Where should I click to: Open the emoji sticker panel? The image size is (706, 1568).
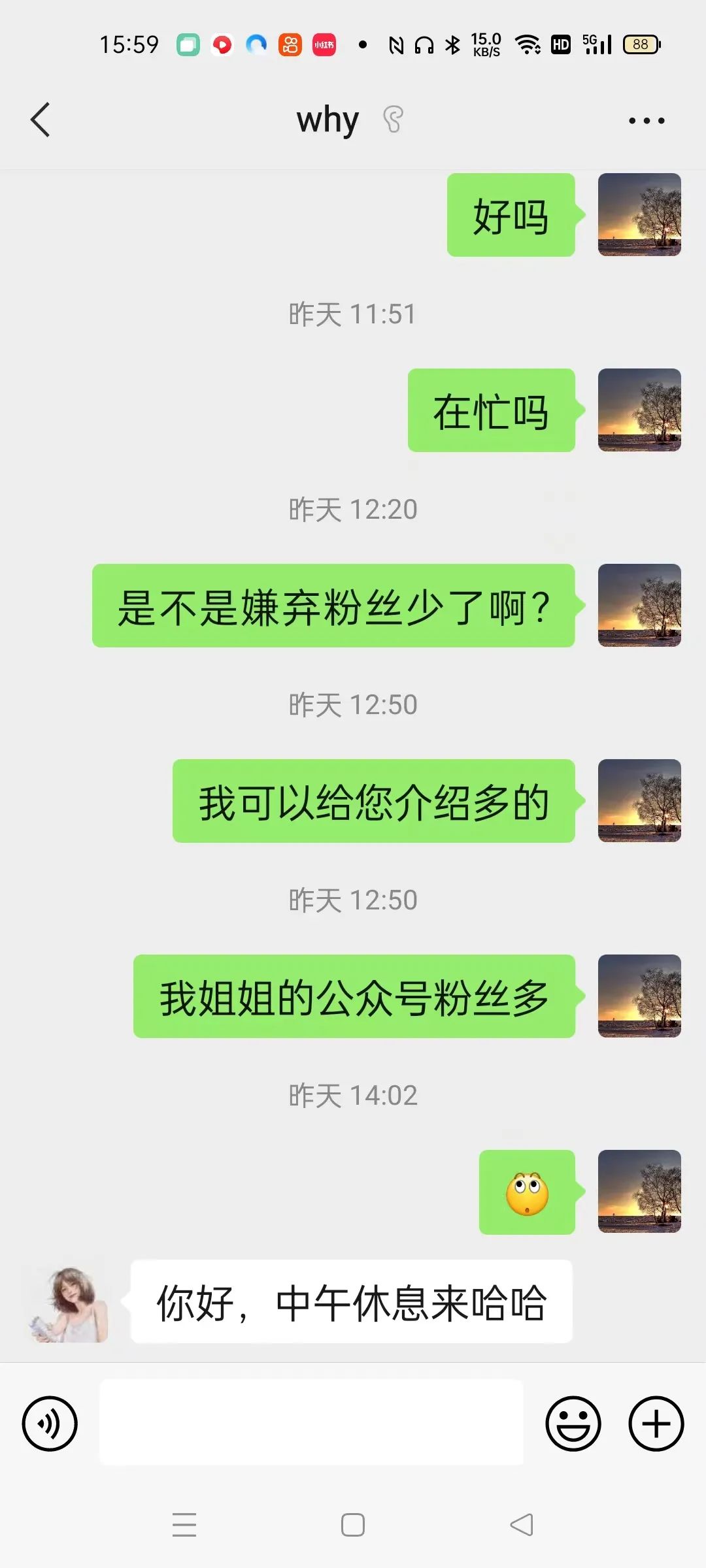pyautogui.click(x=573, y=1424)
